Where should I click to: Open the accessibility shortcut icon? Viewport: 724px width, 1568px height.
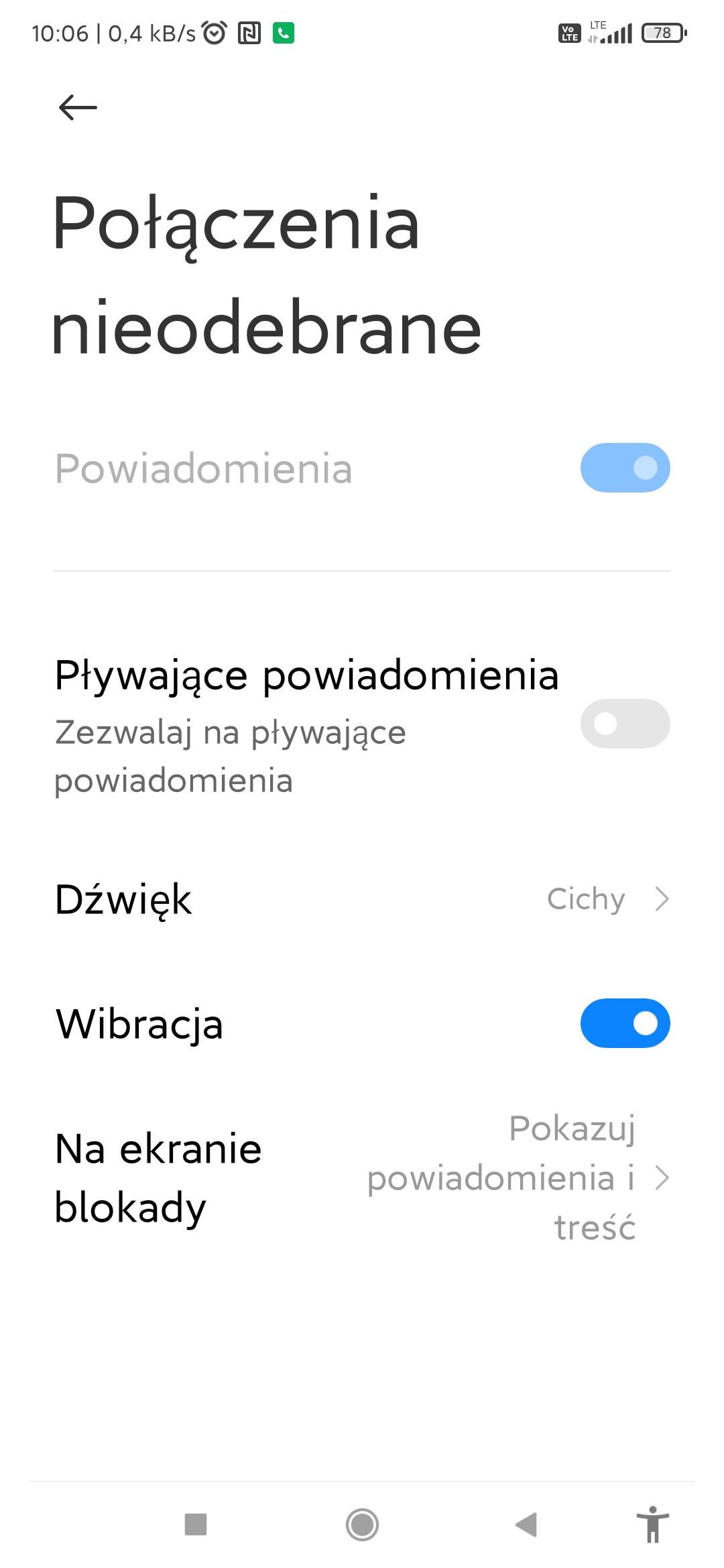(653, 1524)
